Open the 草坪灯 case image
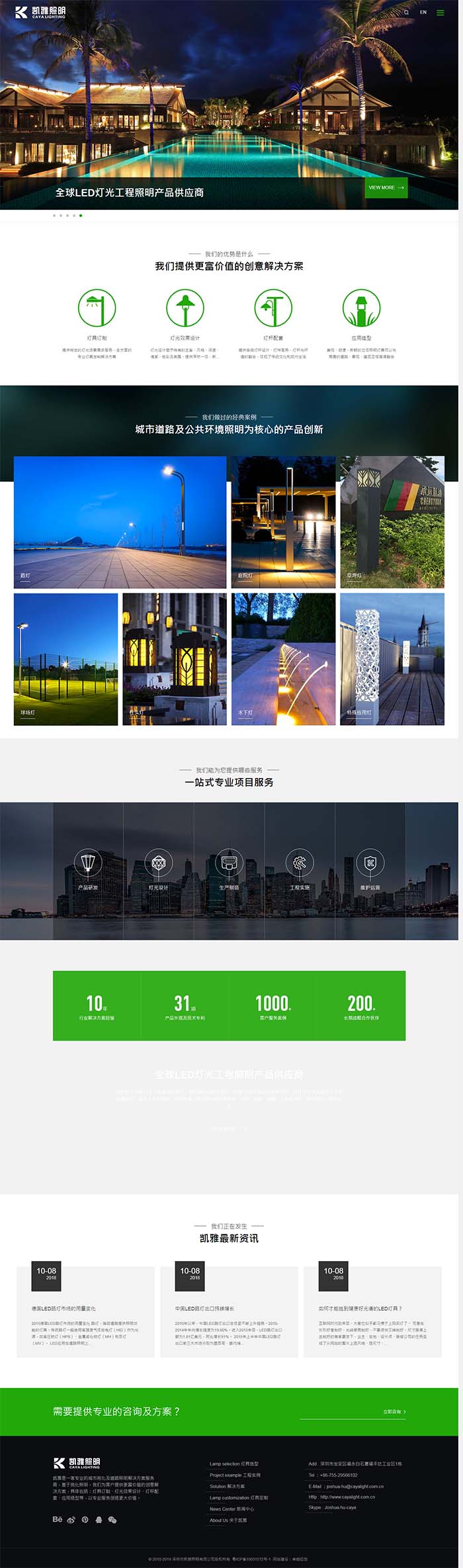Viewport: 463px width, 1568px height. point(392,522)
